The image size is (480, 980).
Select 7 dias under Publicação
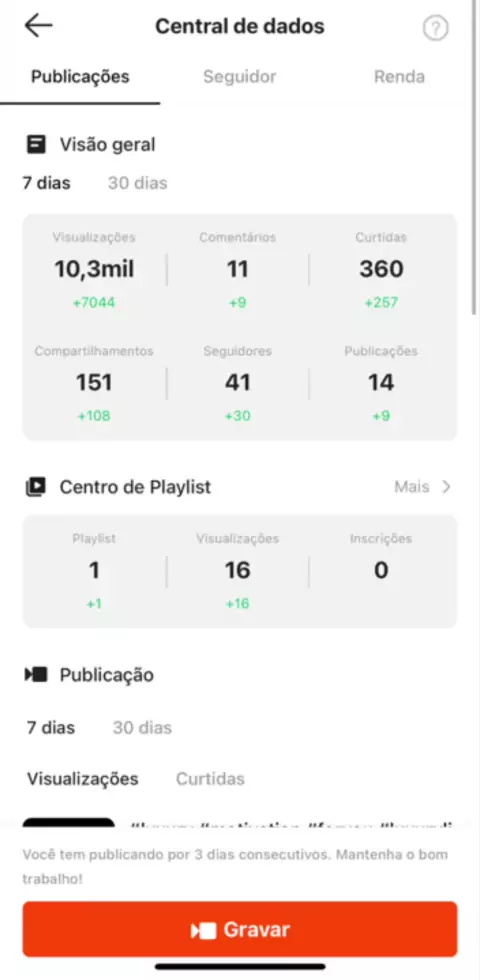pos(51,728)
